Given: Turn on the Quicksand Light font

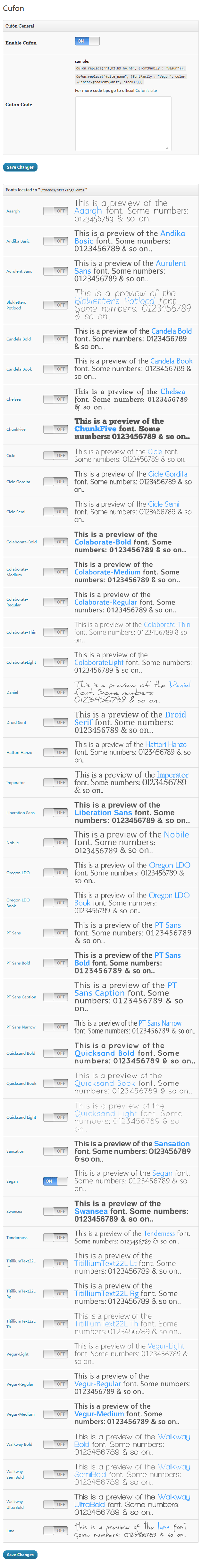Looking at the screenshot, I should 55,1117.
